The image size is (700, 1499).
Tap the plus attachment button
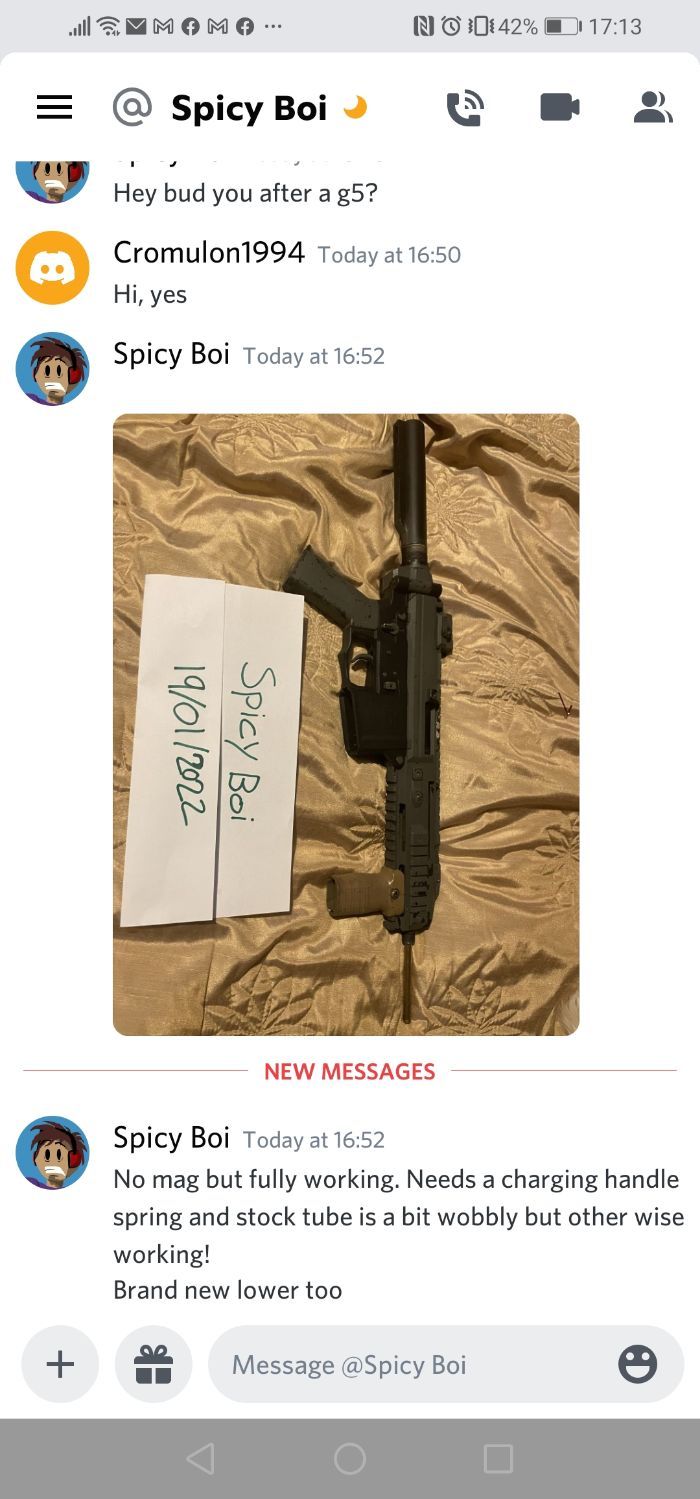pyautogui.click(x=60, y=1364)
